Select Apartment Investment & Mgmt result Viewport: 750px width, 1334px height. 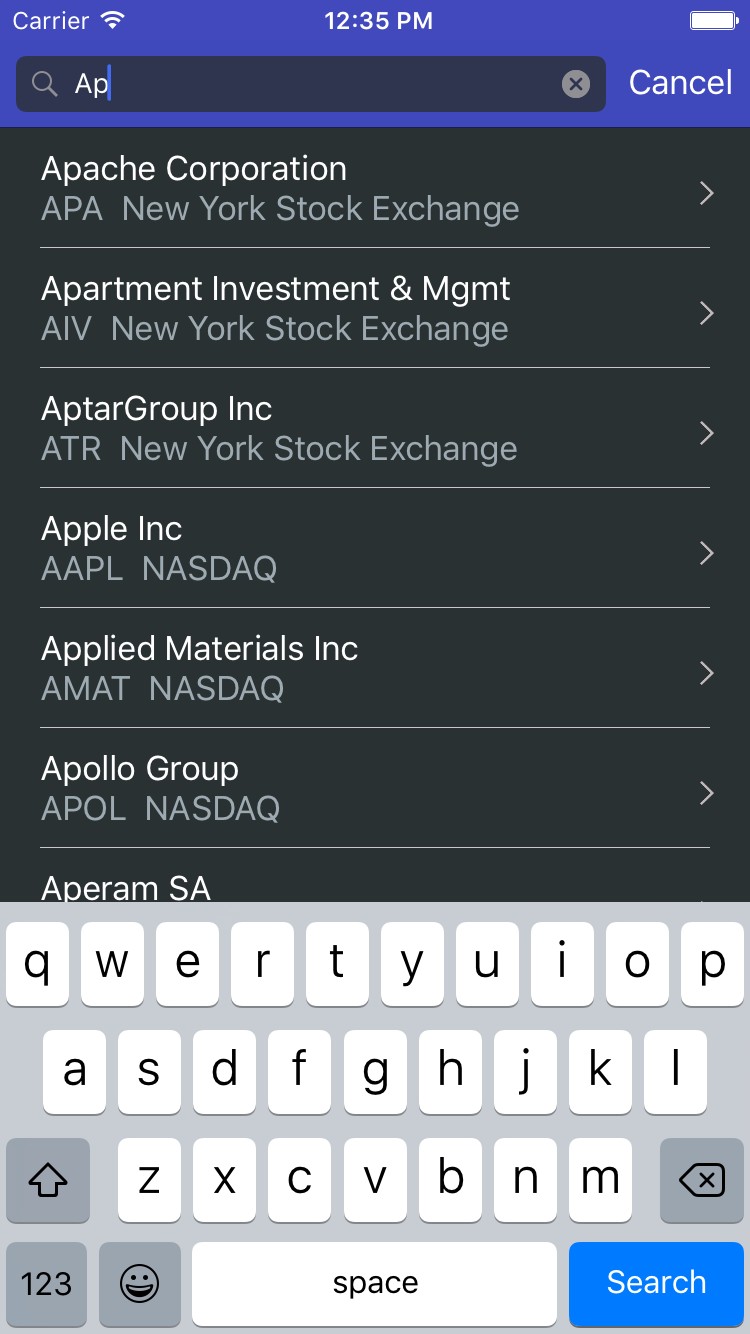(375, 308)
